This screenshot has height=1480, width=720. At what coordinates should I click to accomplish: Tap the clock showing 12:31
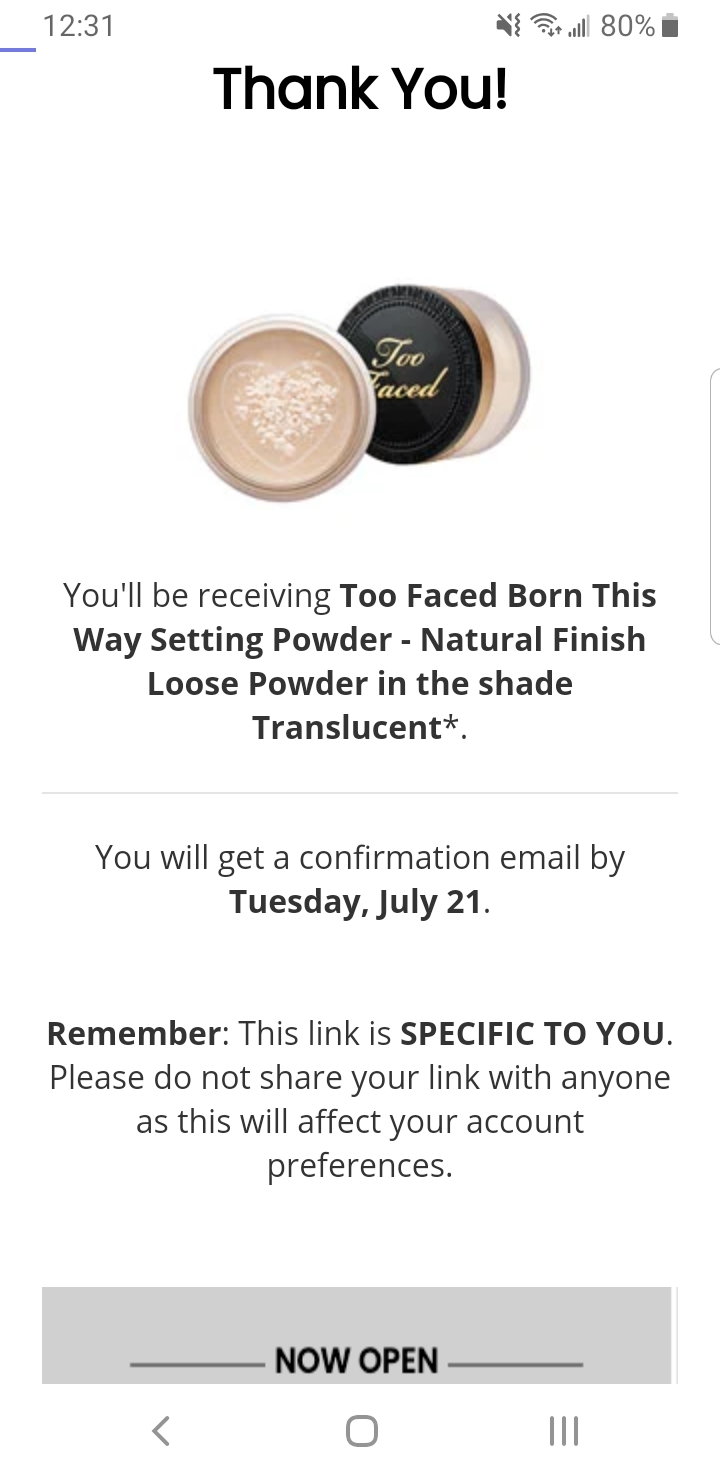click(x=78, y=25)
